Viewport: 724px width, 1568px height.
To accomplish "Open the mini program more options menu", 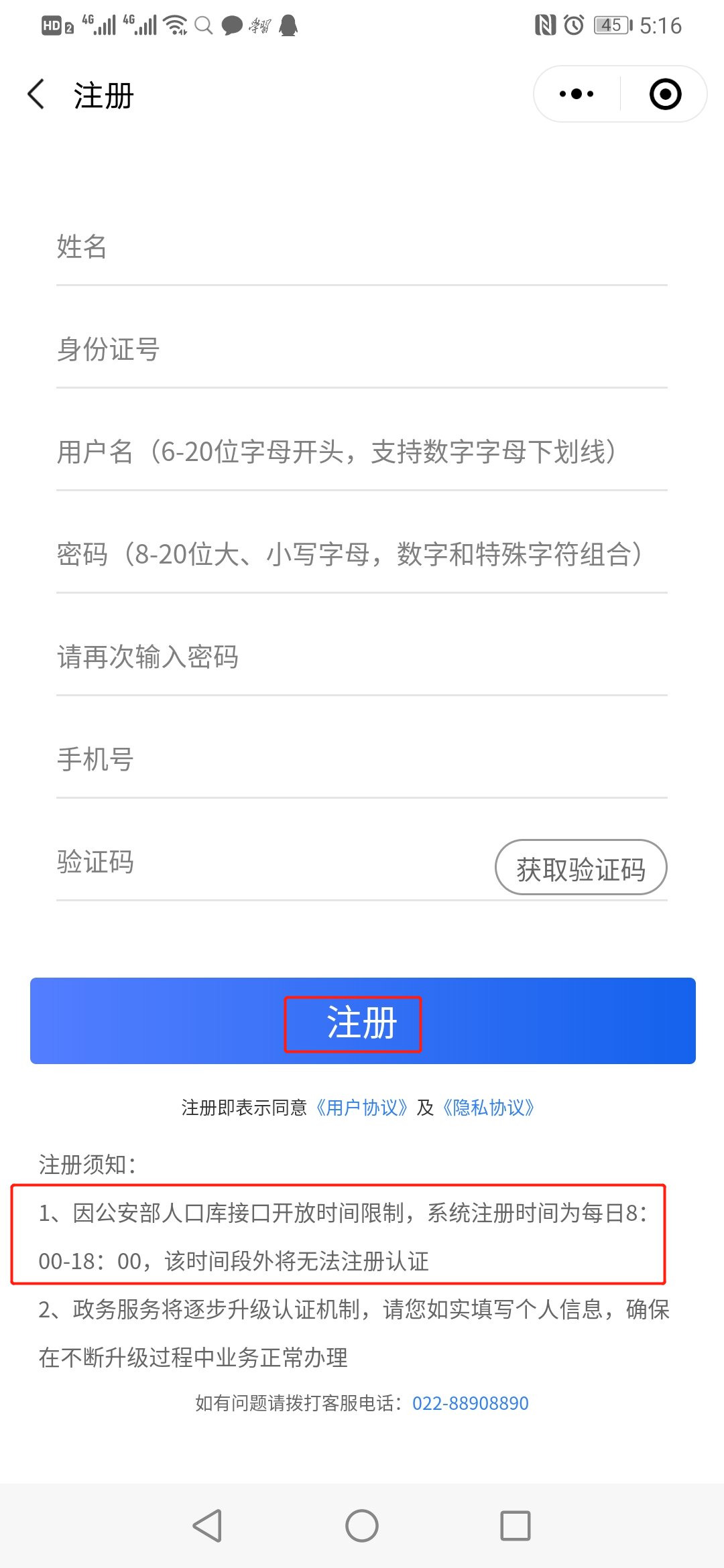I will (577, 94).
